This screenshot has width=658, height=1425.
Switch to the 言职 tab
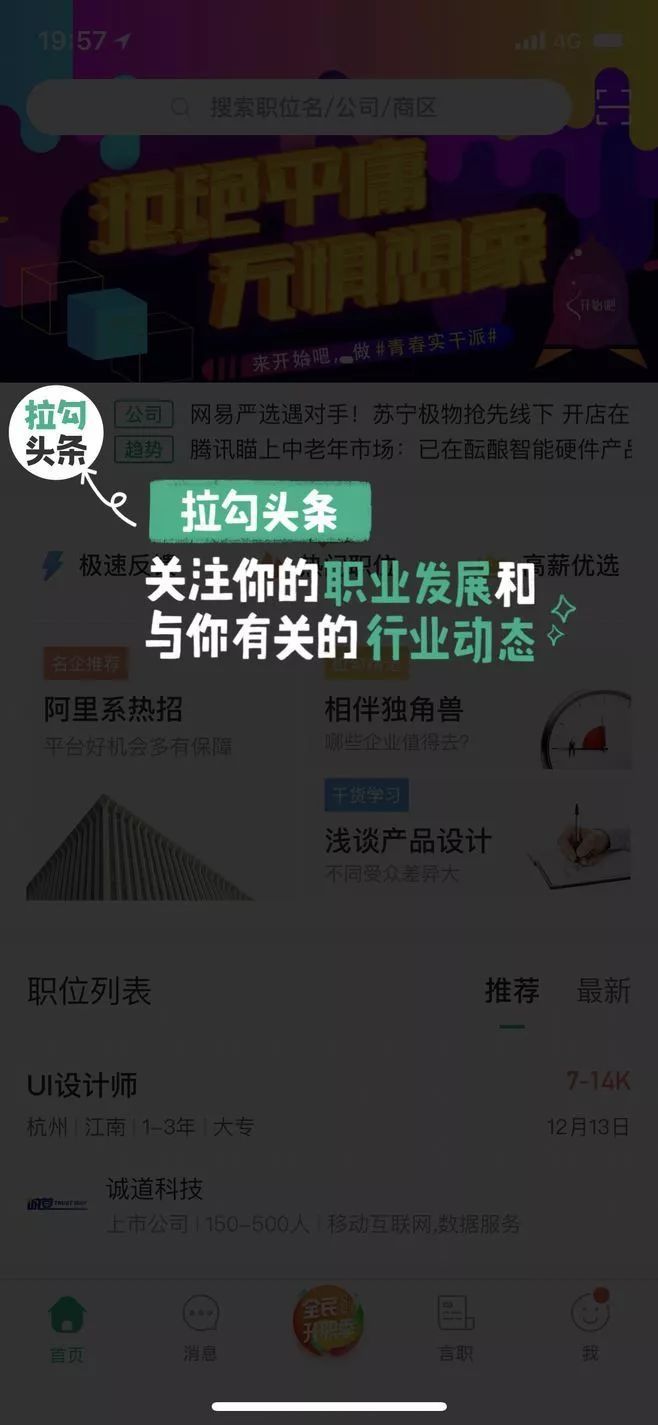click(x=456, y=1329)
